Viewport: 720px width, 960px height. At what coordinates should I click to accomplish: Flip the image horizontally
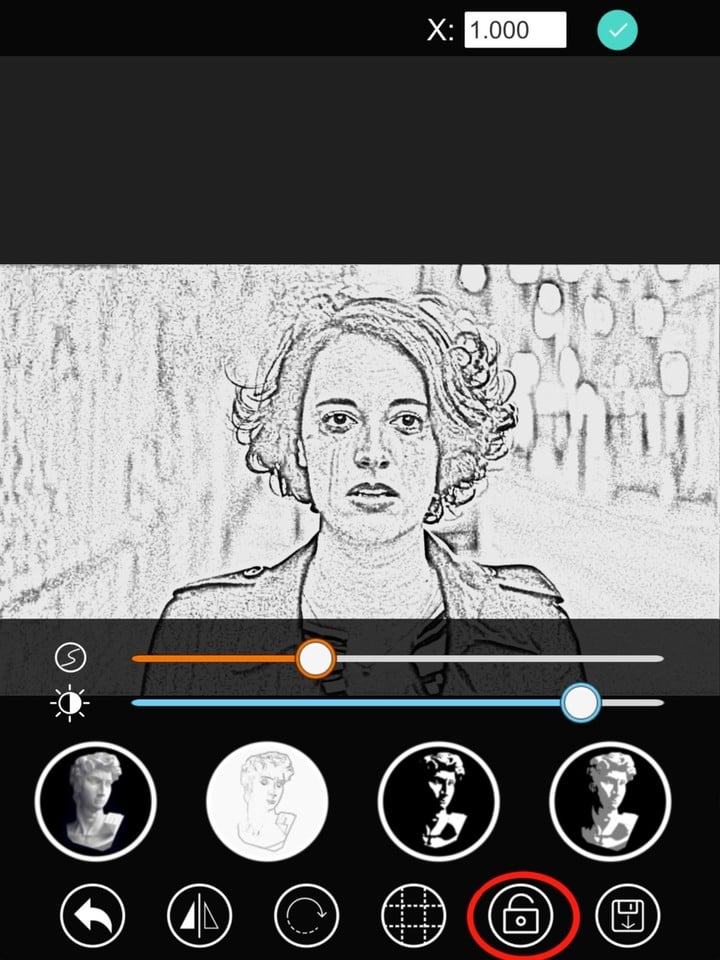tap(199, 915)
